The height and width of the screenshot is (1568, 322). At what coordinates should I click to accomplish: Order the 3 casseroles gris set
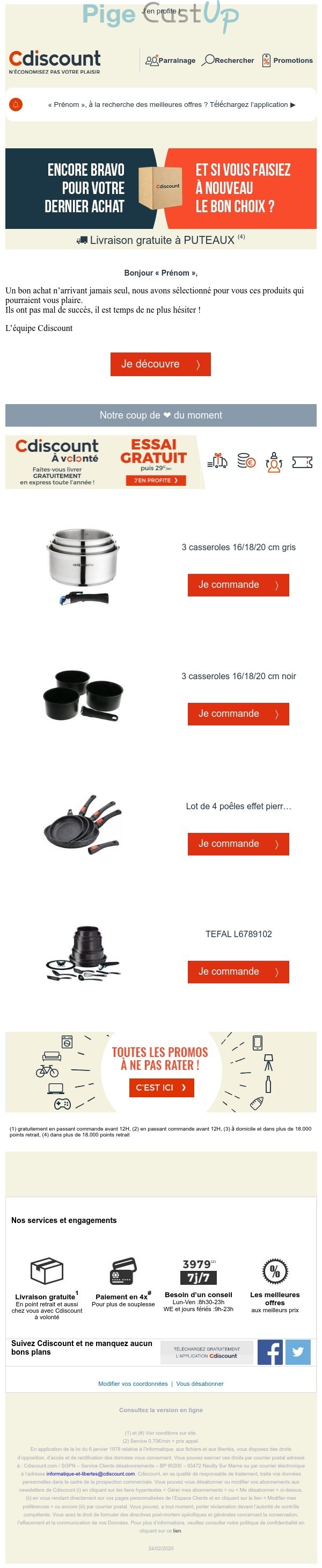click(238, 585)
